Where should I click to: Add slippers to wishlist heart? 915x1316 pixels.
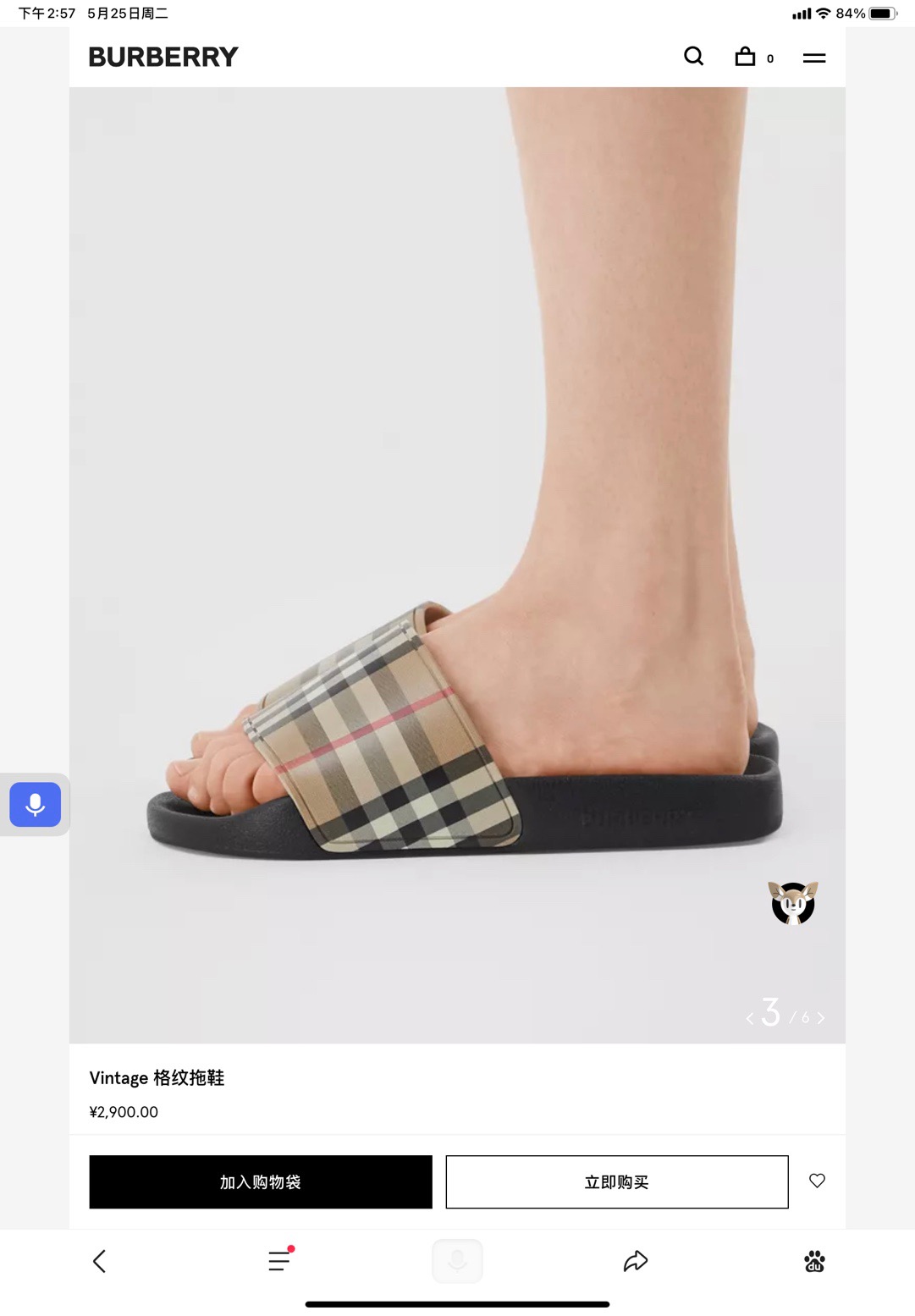point(817,1181)
